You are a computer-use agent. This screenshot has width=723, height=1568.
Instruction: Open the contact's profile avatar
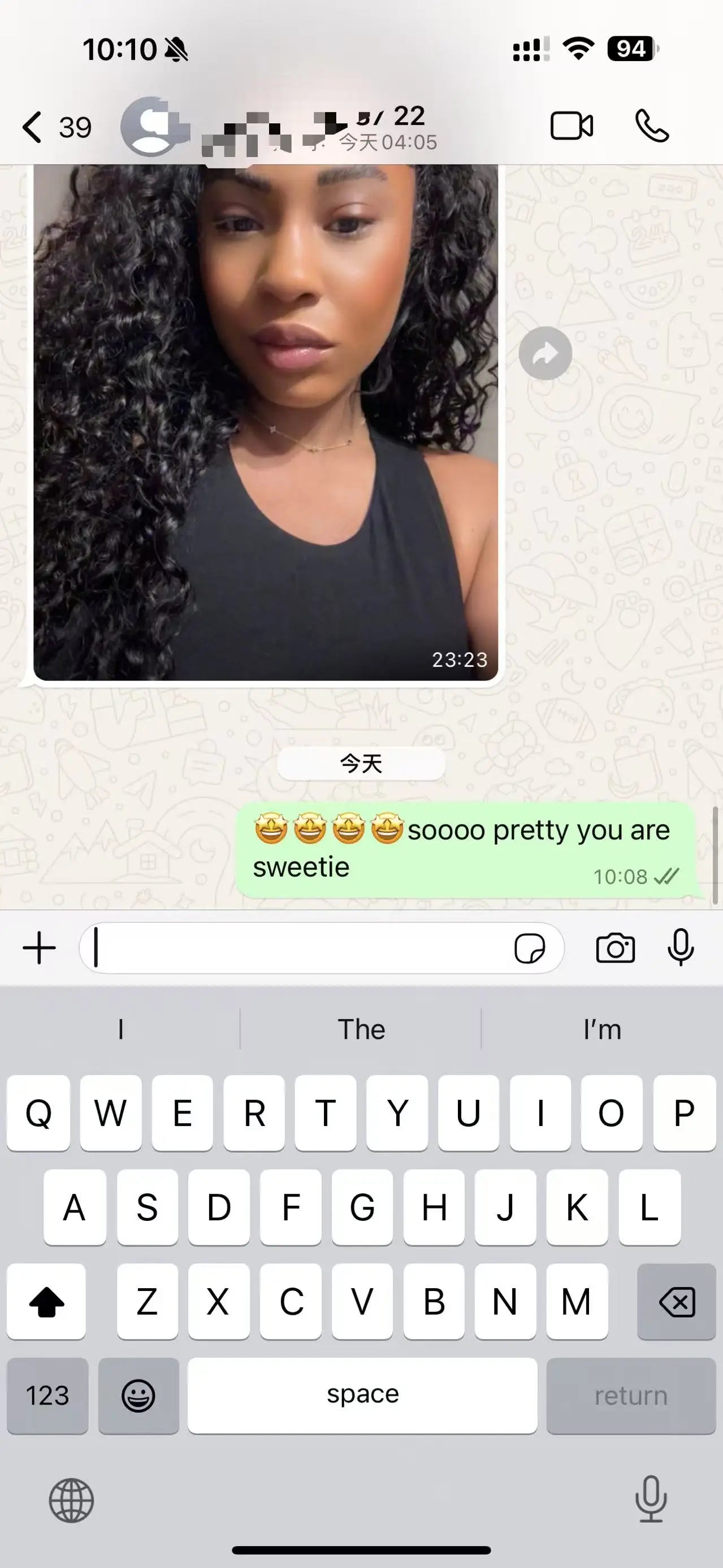coord(150,127)
